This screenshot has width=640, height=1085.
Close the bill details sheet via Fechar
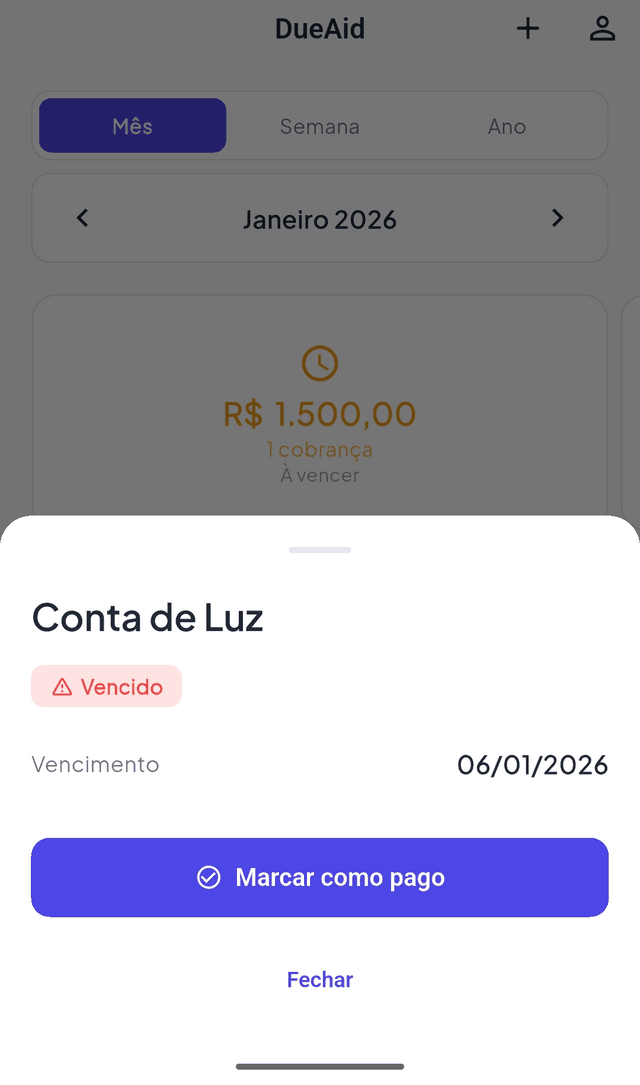320,980
